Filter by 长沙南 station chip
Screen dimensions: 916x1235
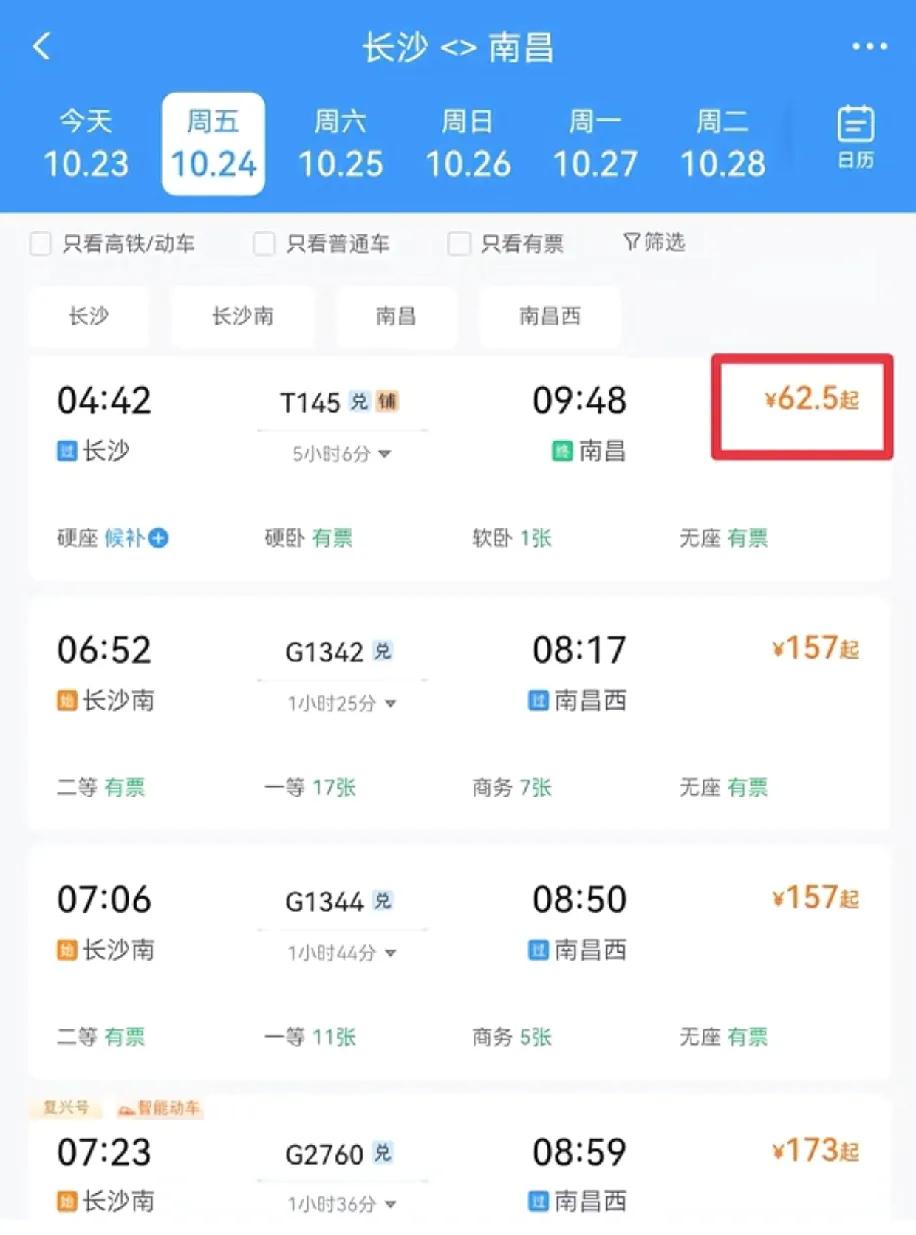click(x=243, y=317)
